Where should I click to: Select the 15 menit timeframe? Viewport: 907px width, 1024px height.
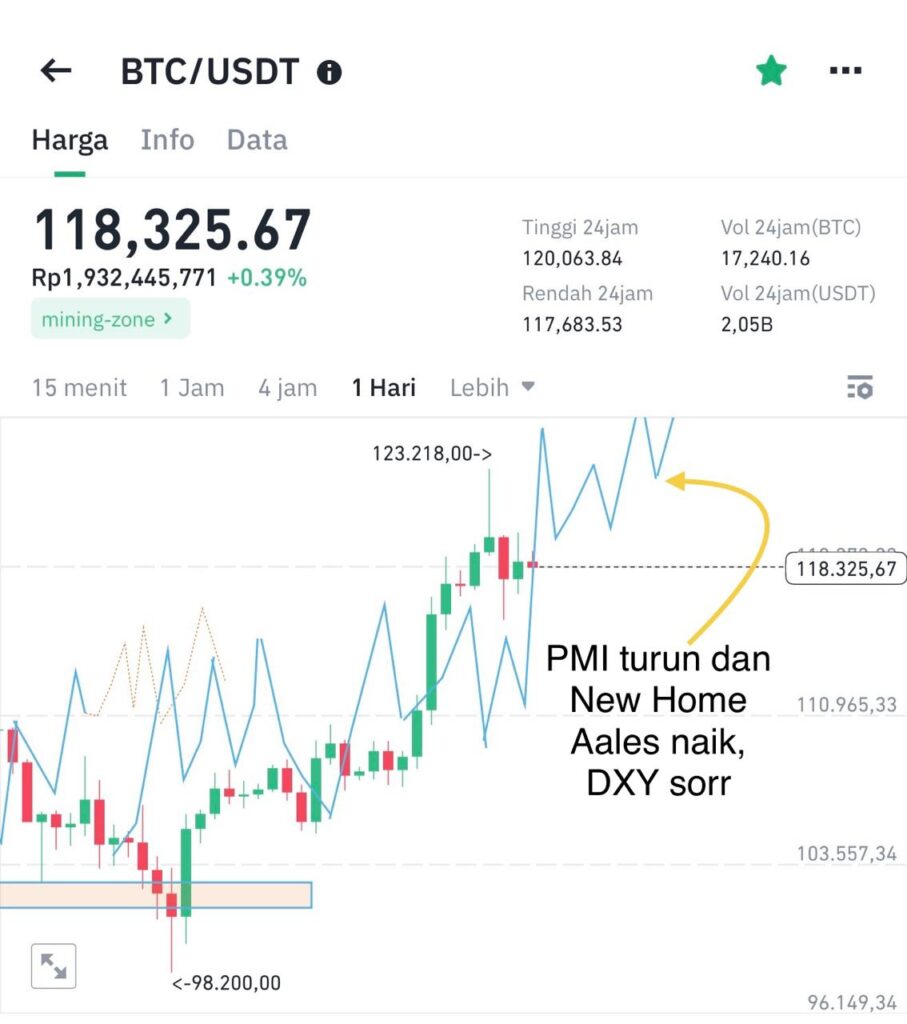pos(79,388)
